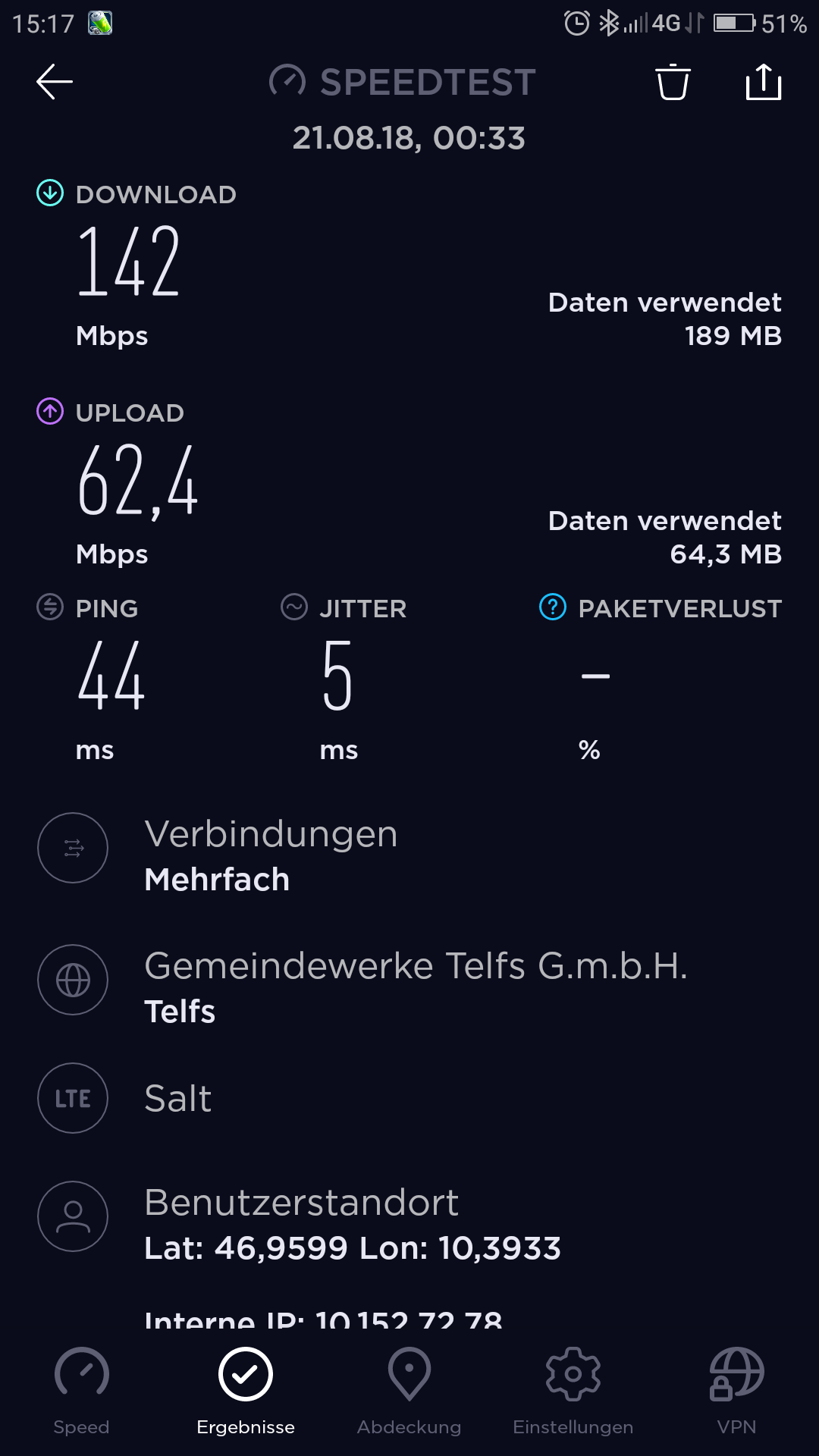This screenshot has height=1456, width=819.
Task: Tap the Jitter wave icon
Action: [294, 607]
